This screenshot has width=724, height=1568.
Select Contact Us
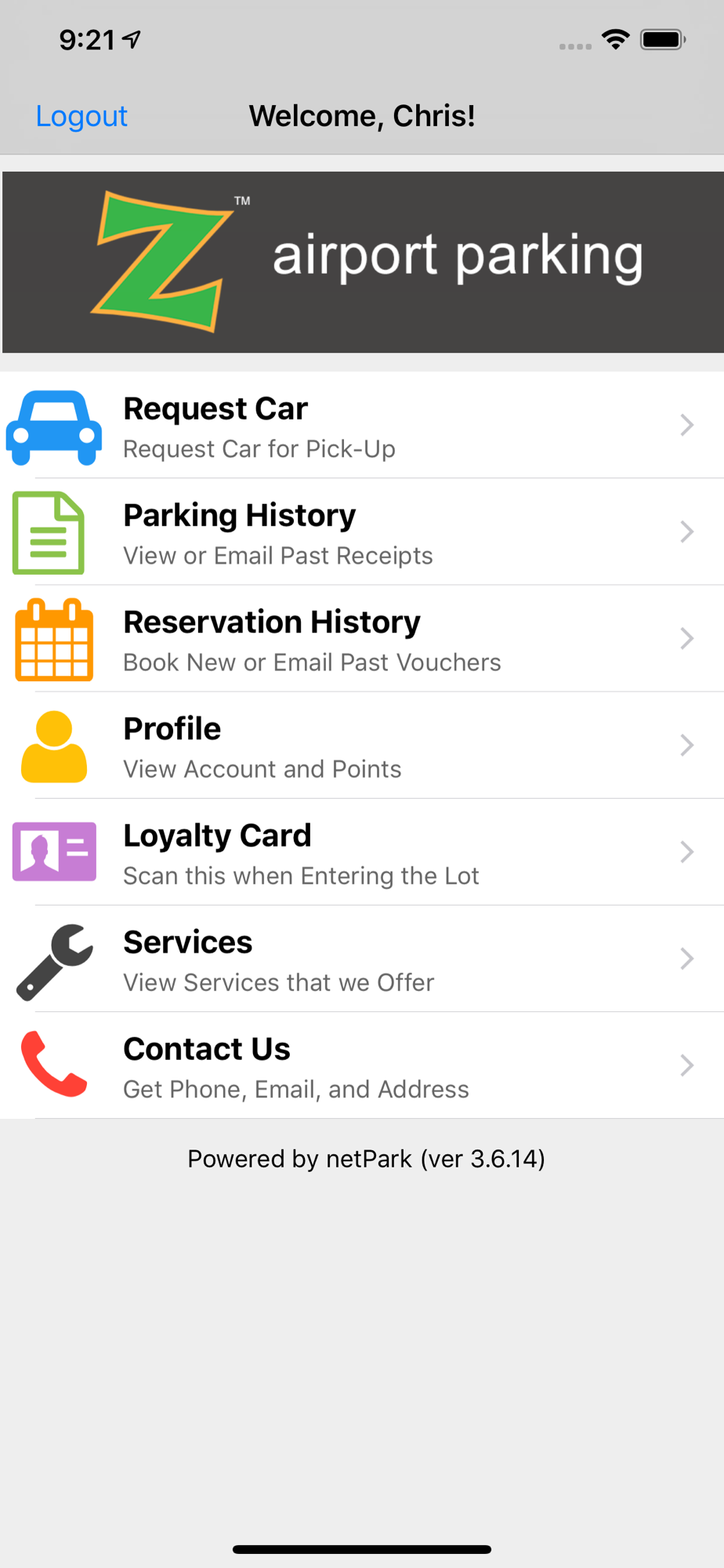click(362, 1065)
